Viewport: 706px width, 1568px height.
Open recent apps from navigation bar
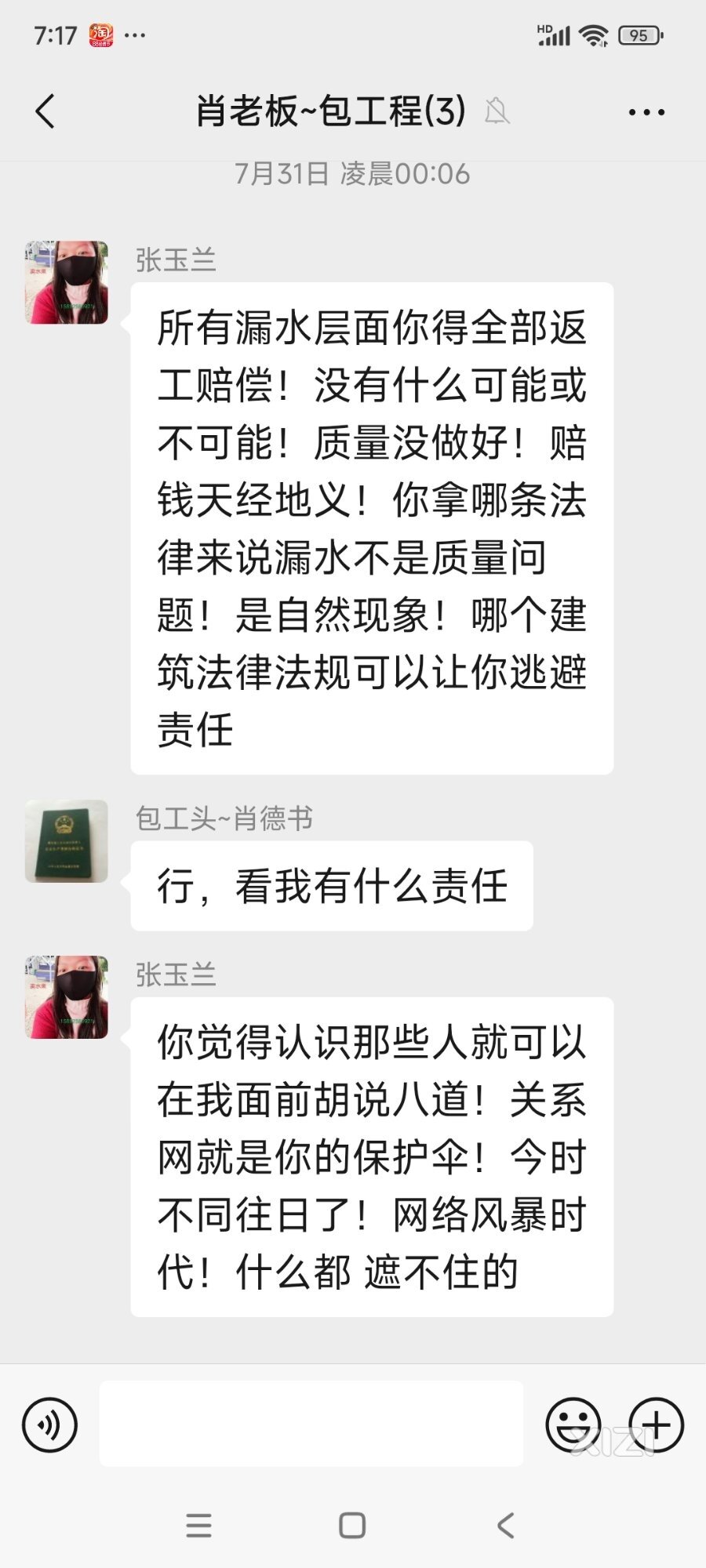(x=198, y=1525)
